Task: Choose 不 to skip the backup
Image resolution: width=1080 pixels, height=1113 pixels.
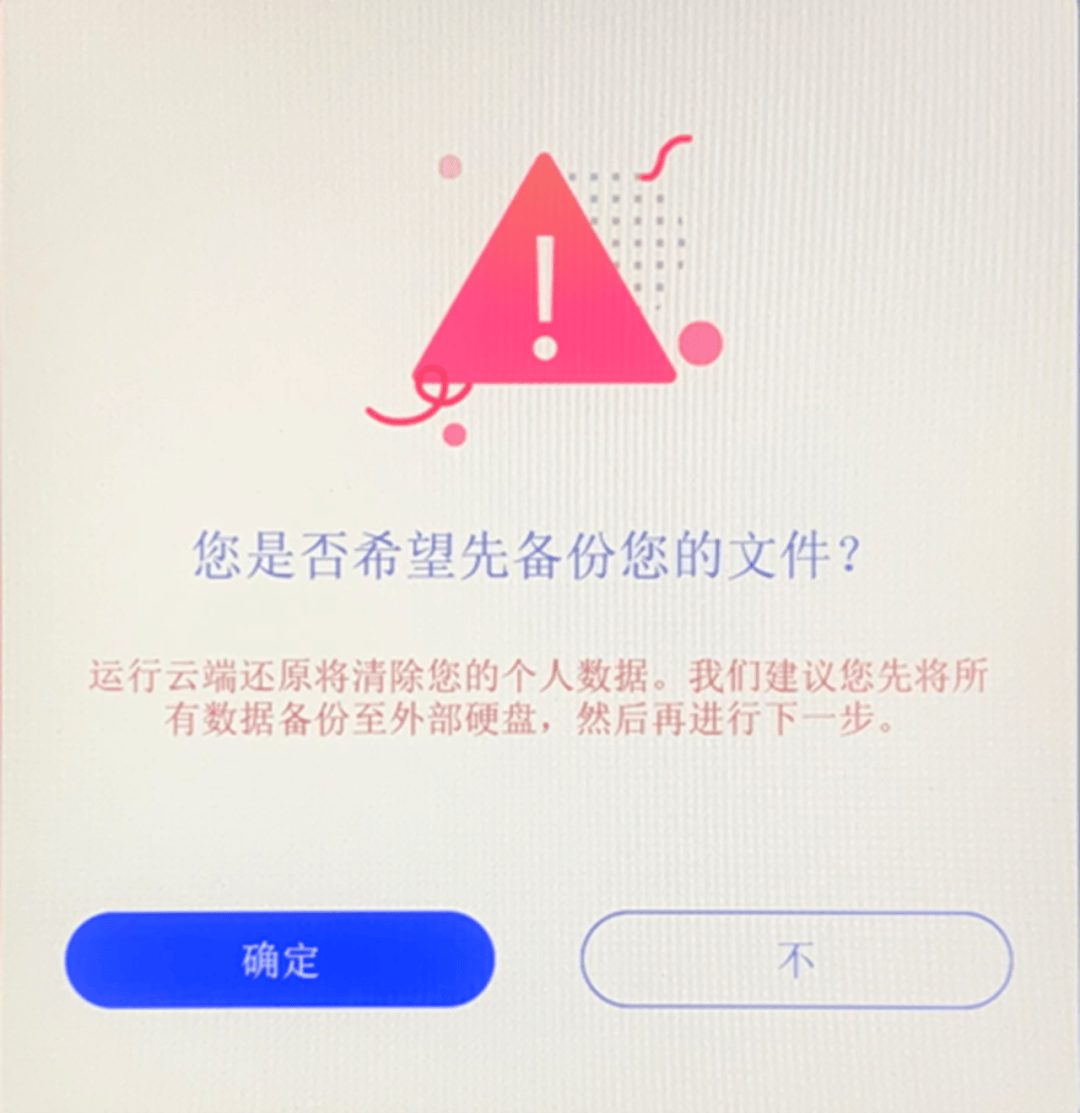Action: [796, 960]
